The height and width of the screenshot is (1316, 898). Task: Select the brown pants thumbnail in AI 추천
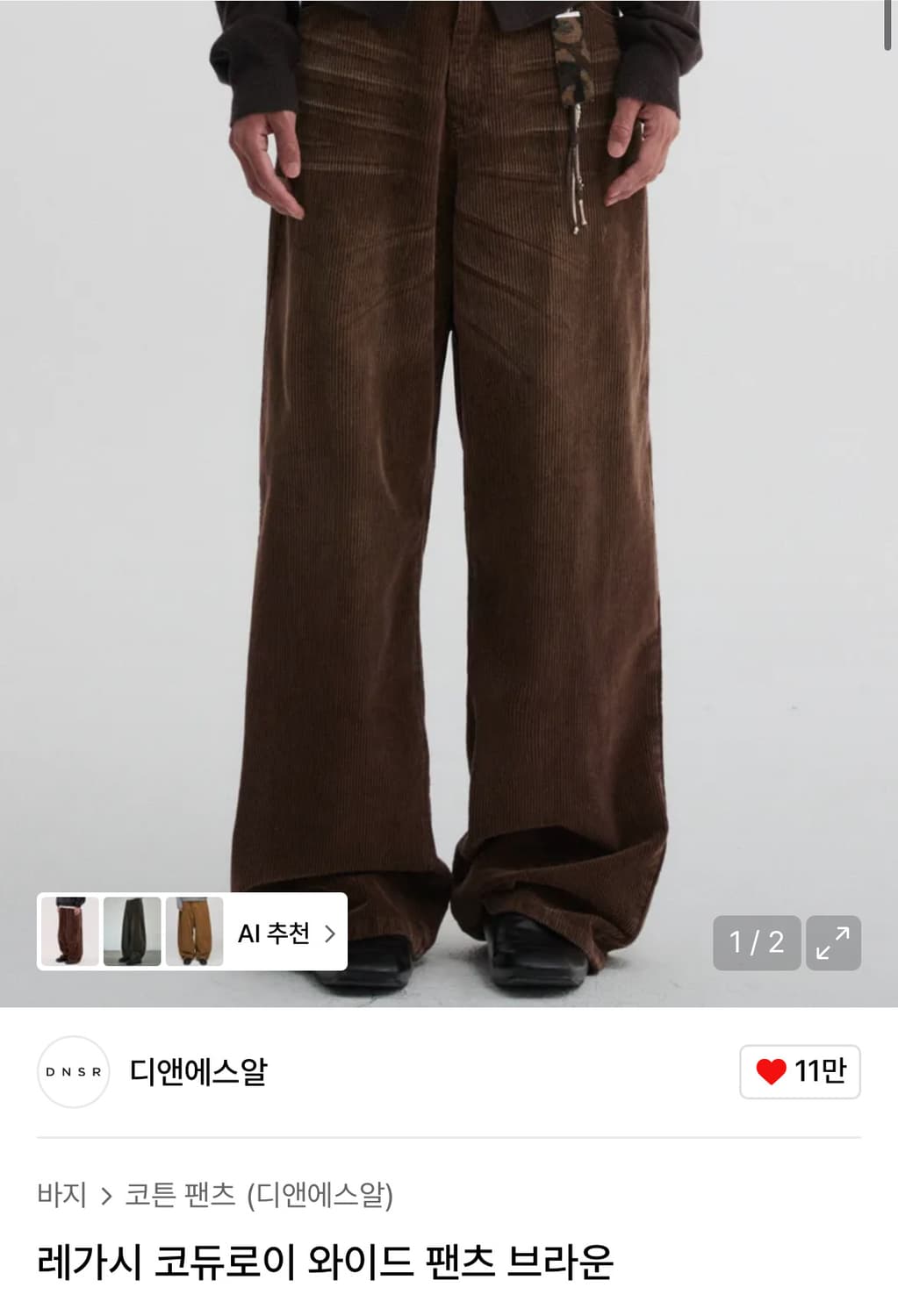[x=68, y=933]
